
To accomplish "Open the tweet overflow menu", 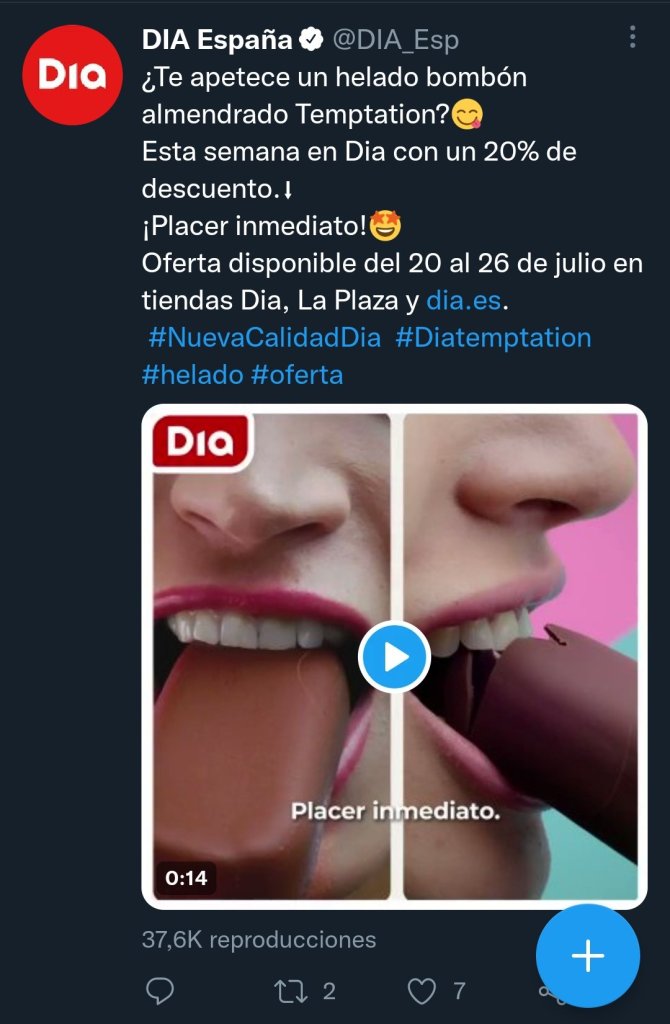I will tap(632, 38).
